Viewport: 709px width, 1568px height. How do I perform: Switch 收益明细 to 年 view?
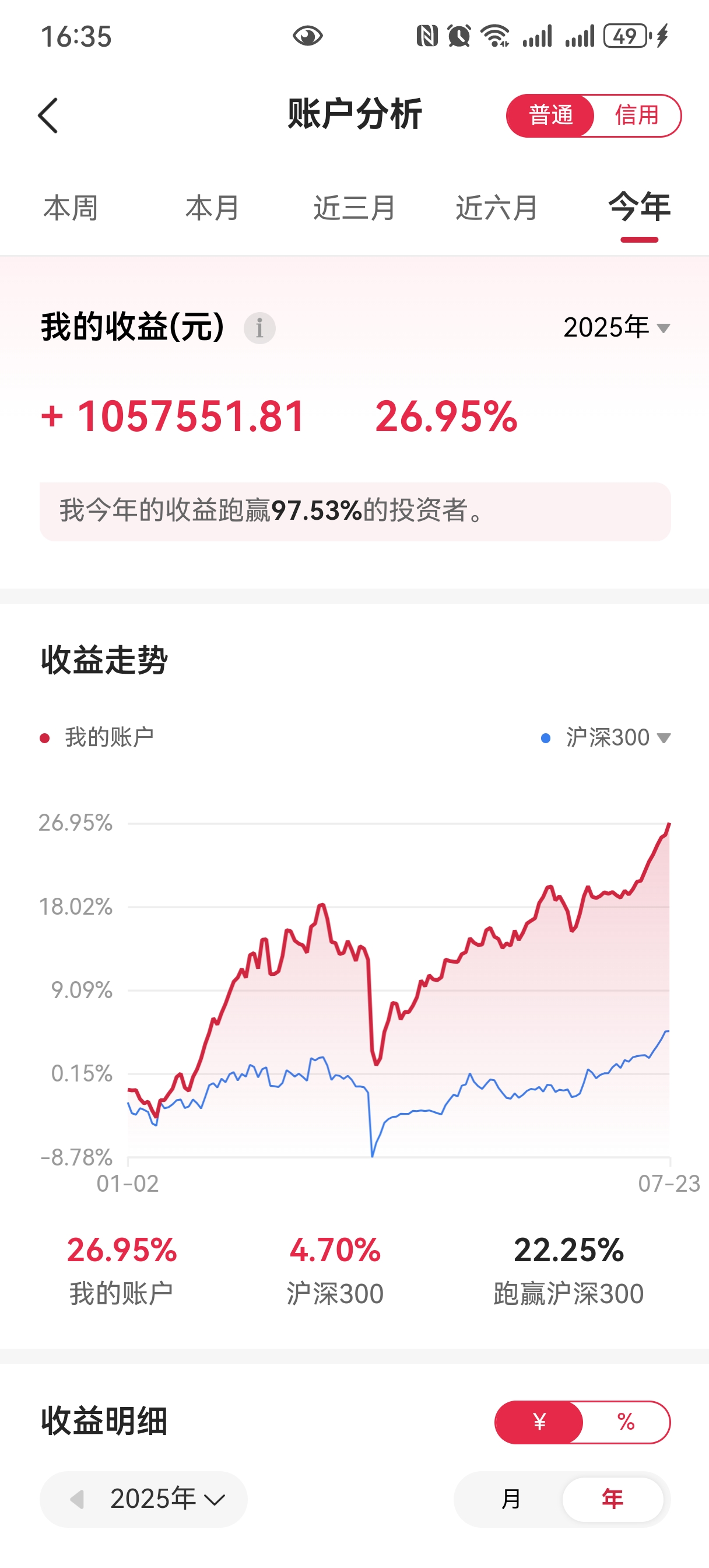click(x=612, y=1499)
